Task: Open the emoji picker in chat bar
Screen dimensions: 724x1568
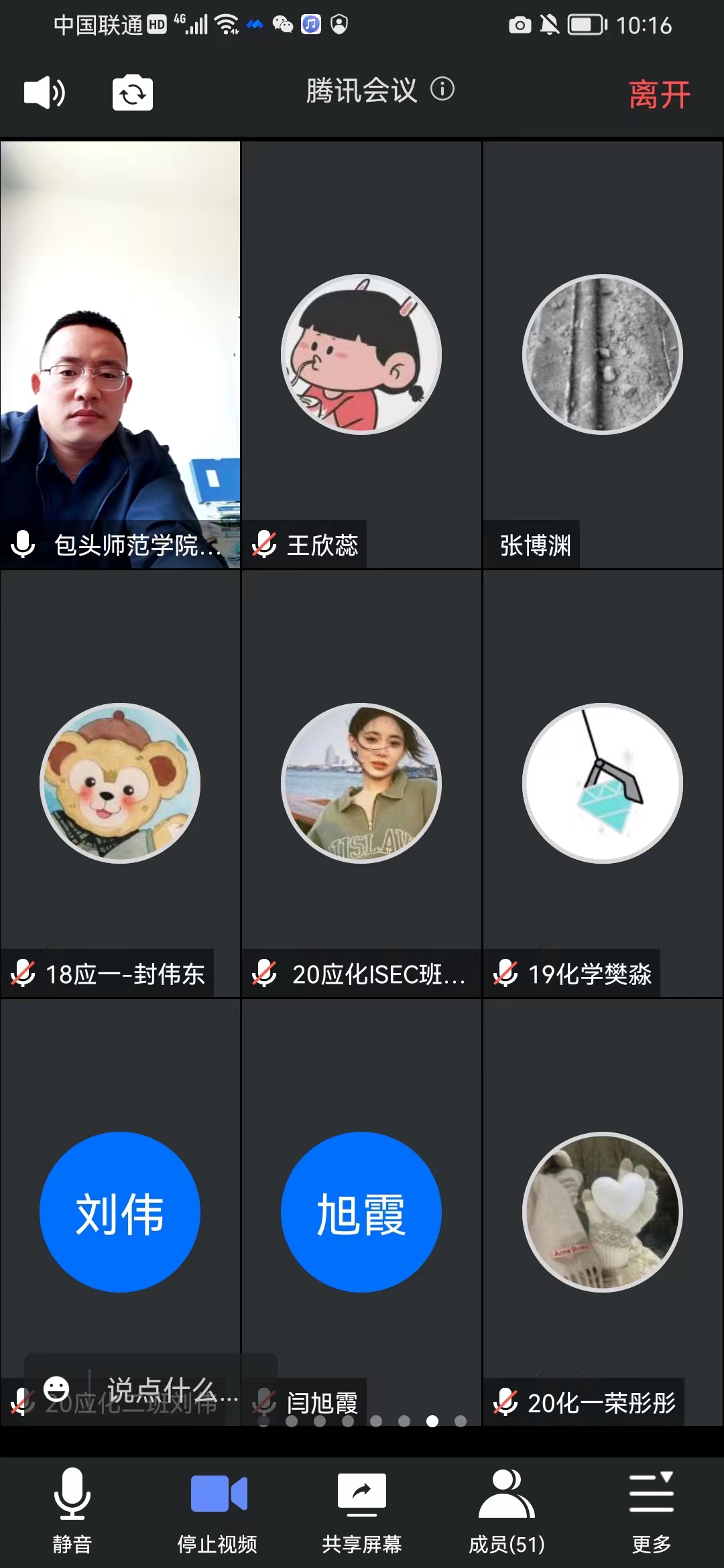Action: (x=57, y=1389)
